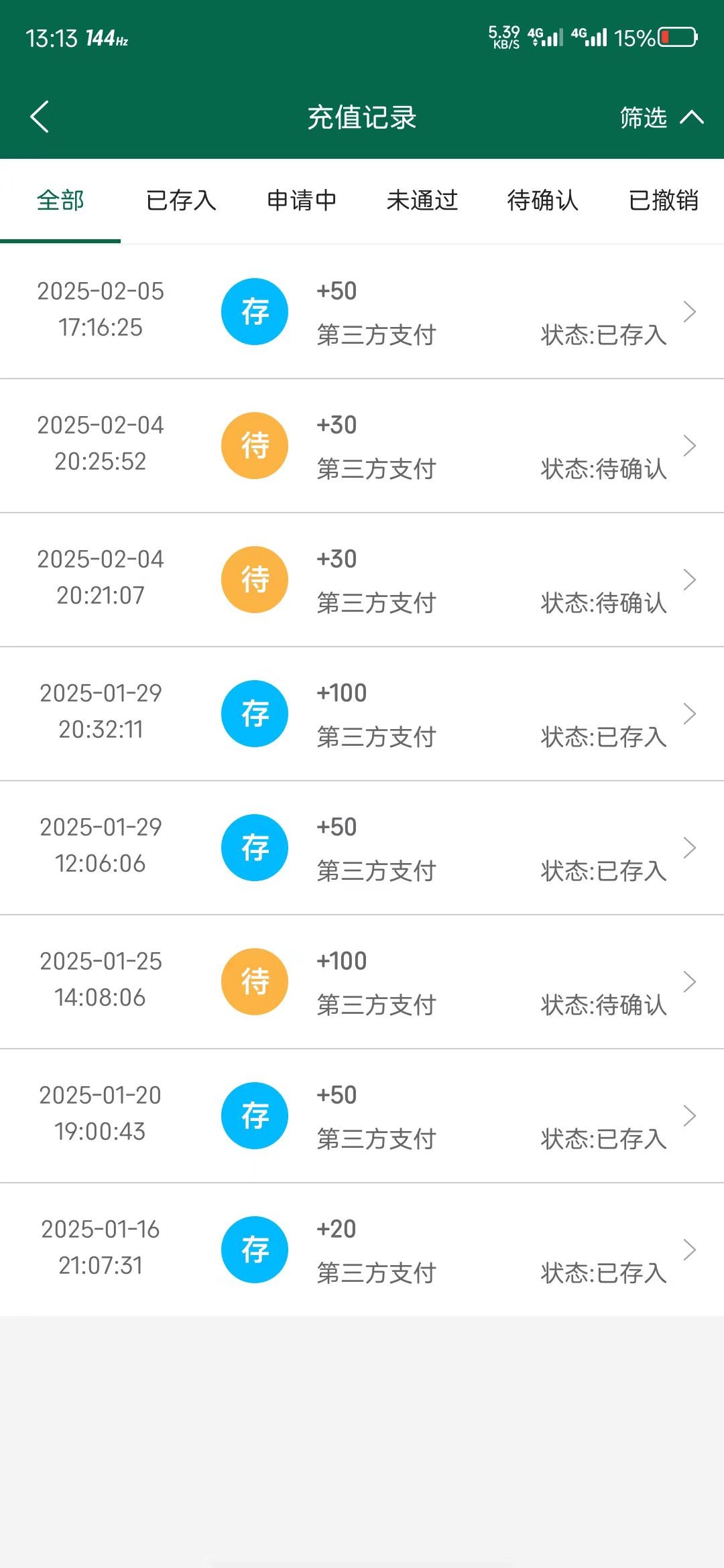Switch to the 已存入 tab

(181, 200)
